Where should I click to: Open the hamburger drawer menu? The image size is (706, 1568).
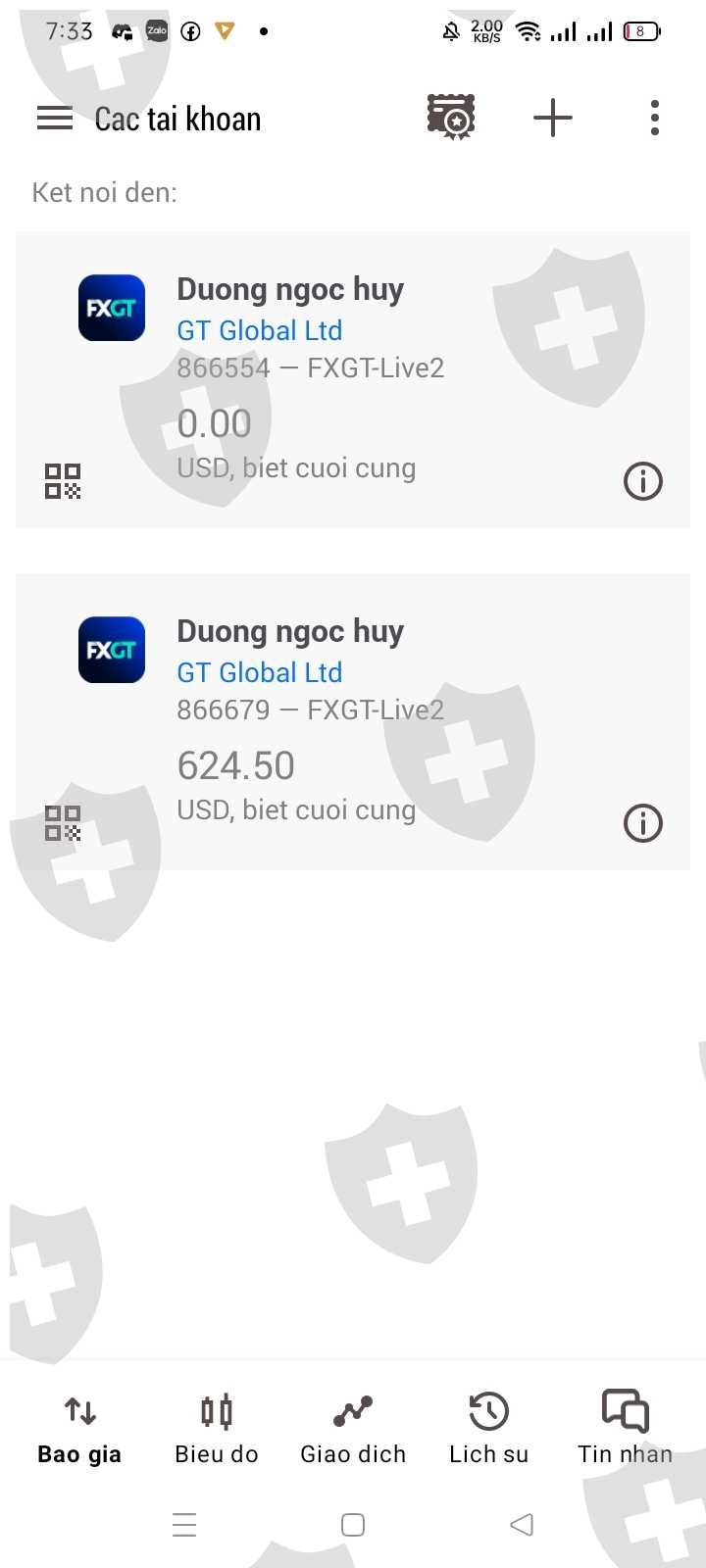pyautogui.click(x=55, y=119)
